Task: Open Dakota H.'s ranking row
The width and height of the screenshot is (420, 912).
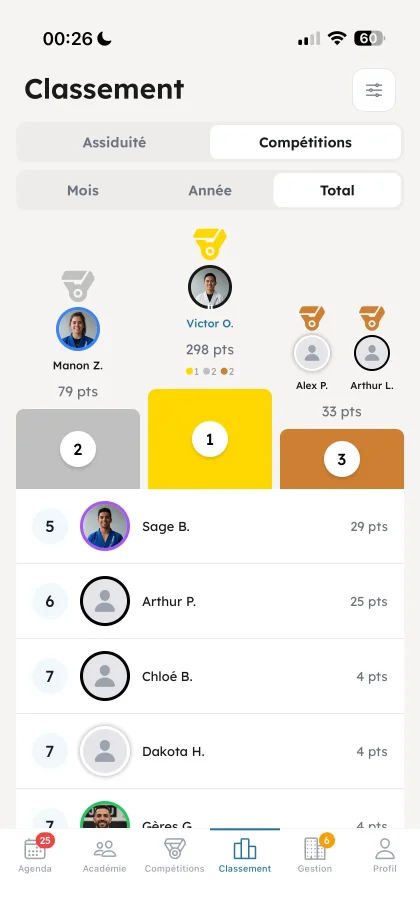Action: (x=210, y=751)
